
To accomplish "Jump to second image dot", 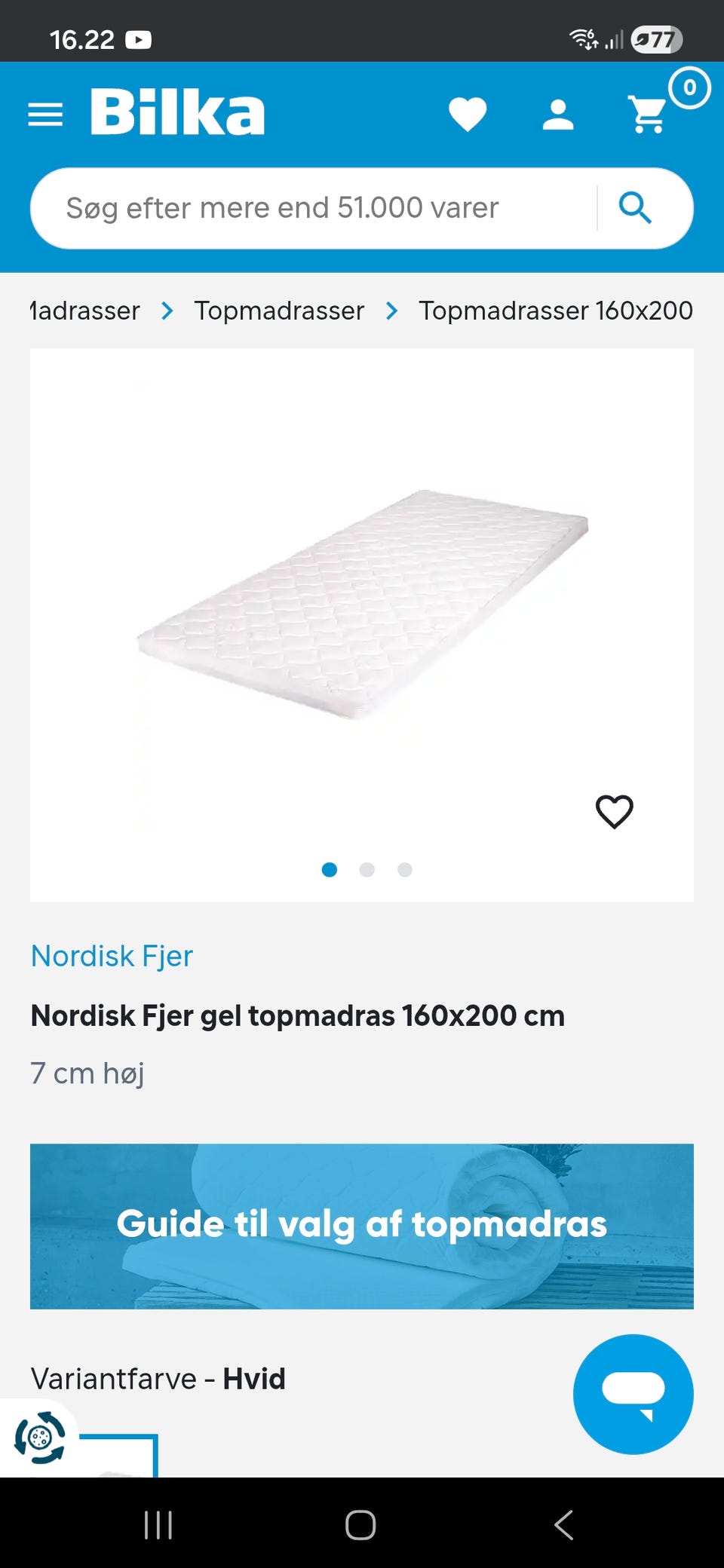I will pos(367,870).
